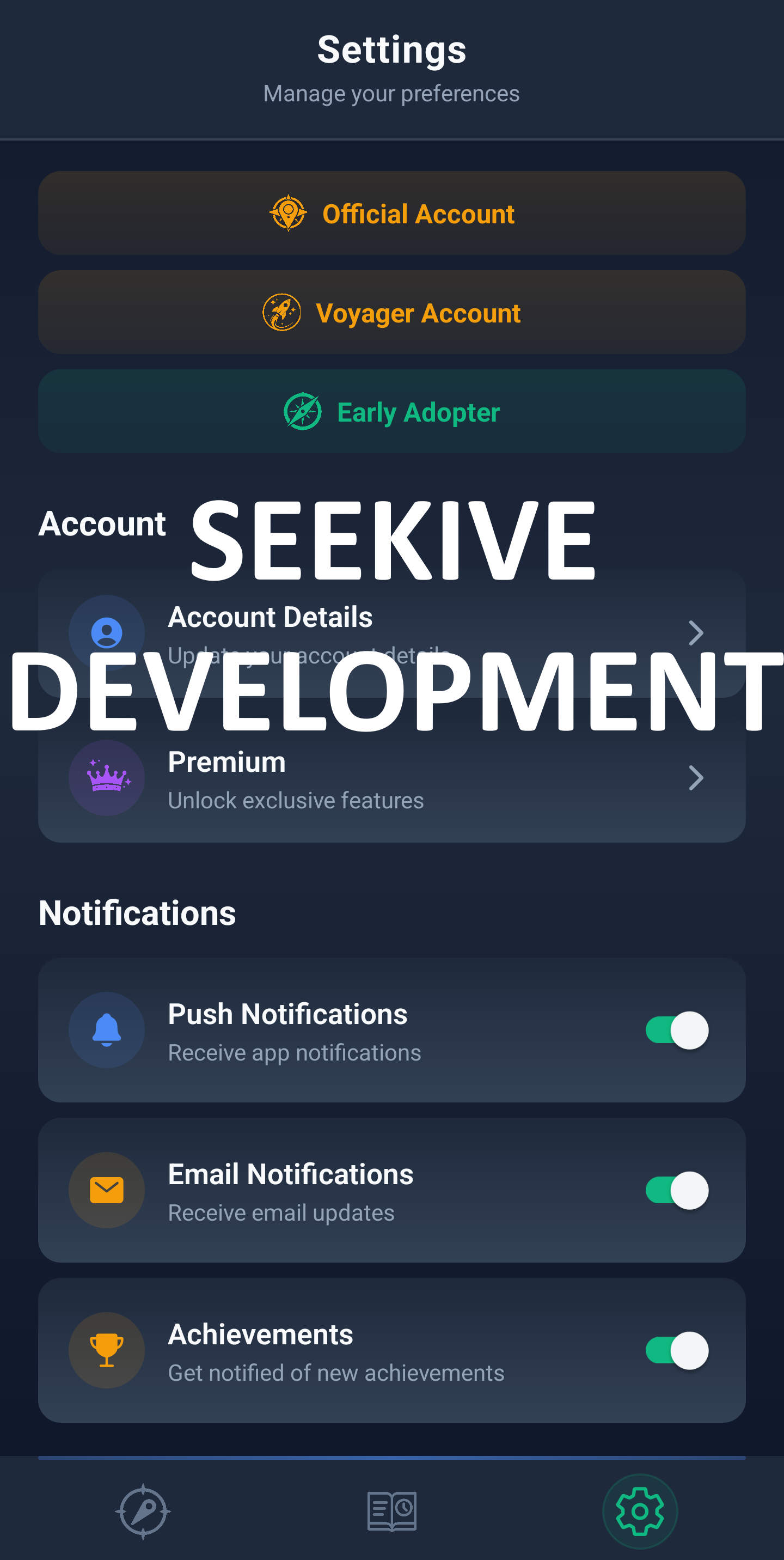Viewport: 784px width, 1560px height.
Task: Select the Voyager Account button
Action: pyautogui.click(x=391, y=312)
